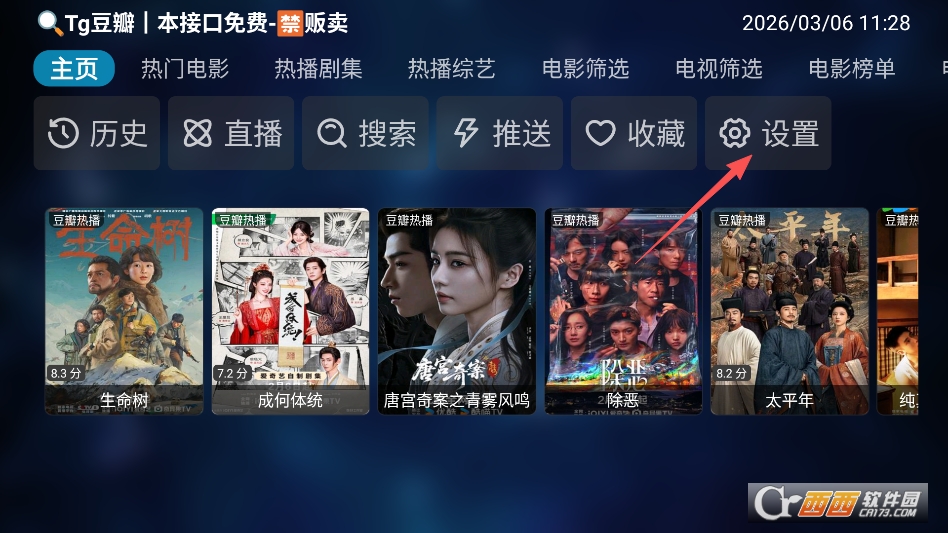Image resolution: width=948 pixels, height=533 pixels.
Task: View 收藏 favorites
Action: point(634,133)
